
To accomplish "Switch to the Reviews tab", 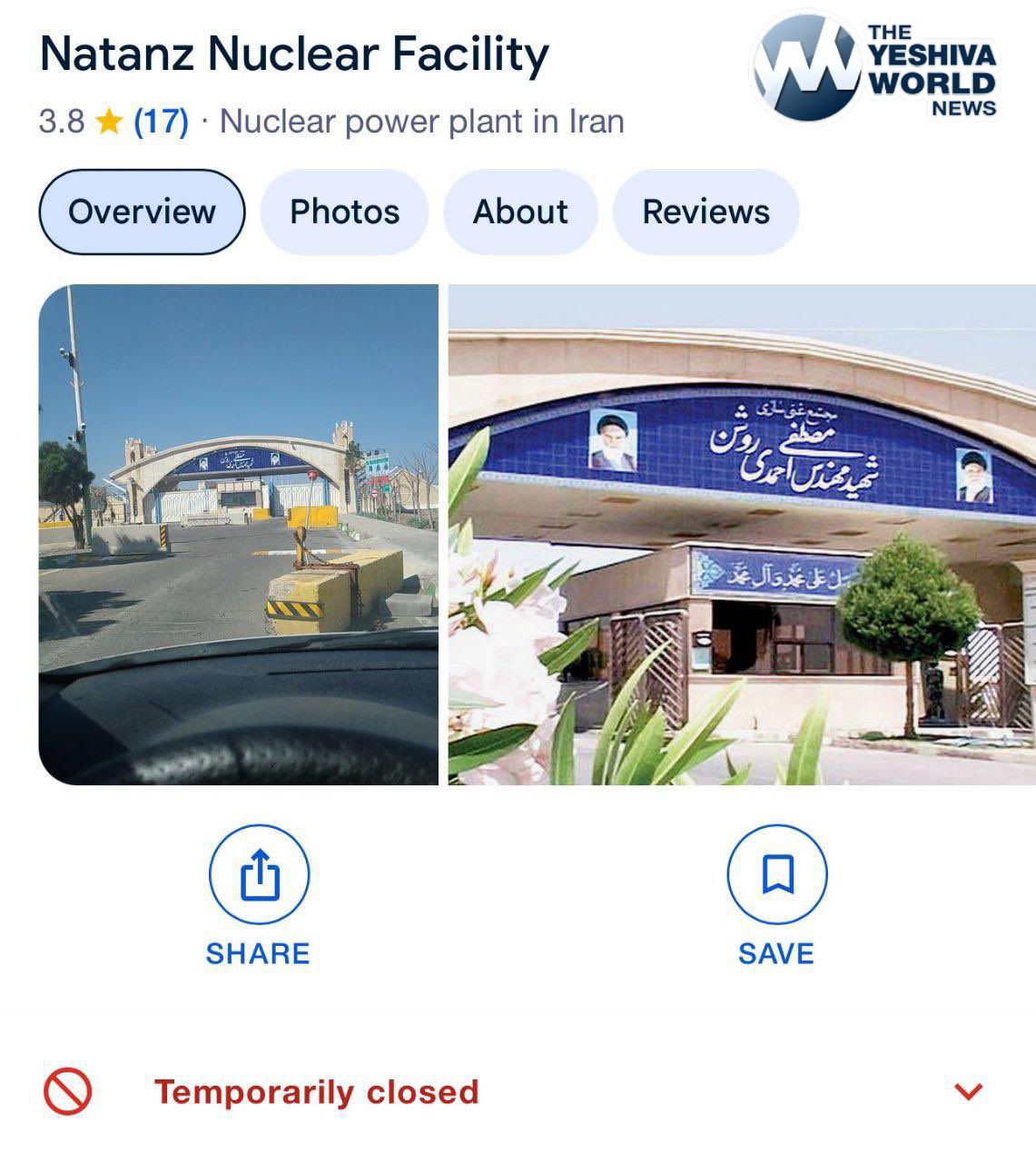I will click(705, 212).
